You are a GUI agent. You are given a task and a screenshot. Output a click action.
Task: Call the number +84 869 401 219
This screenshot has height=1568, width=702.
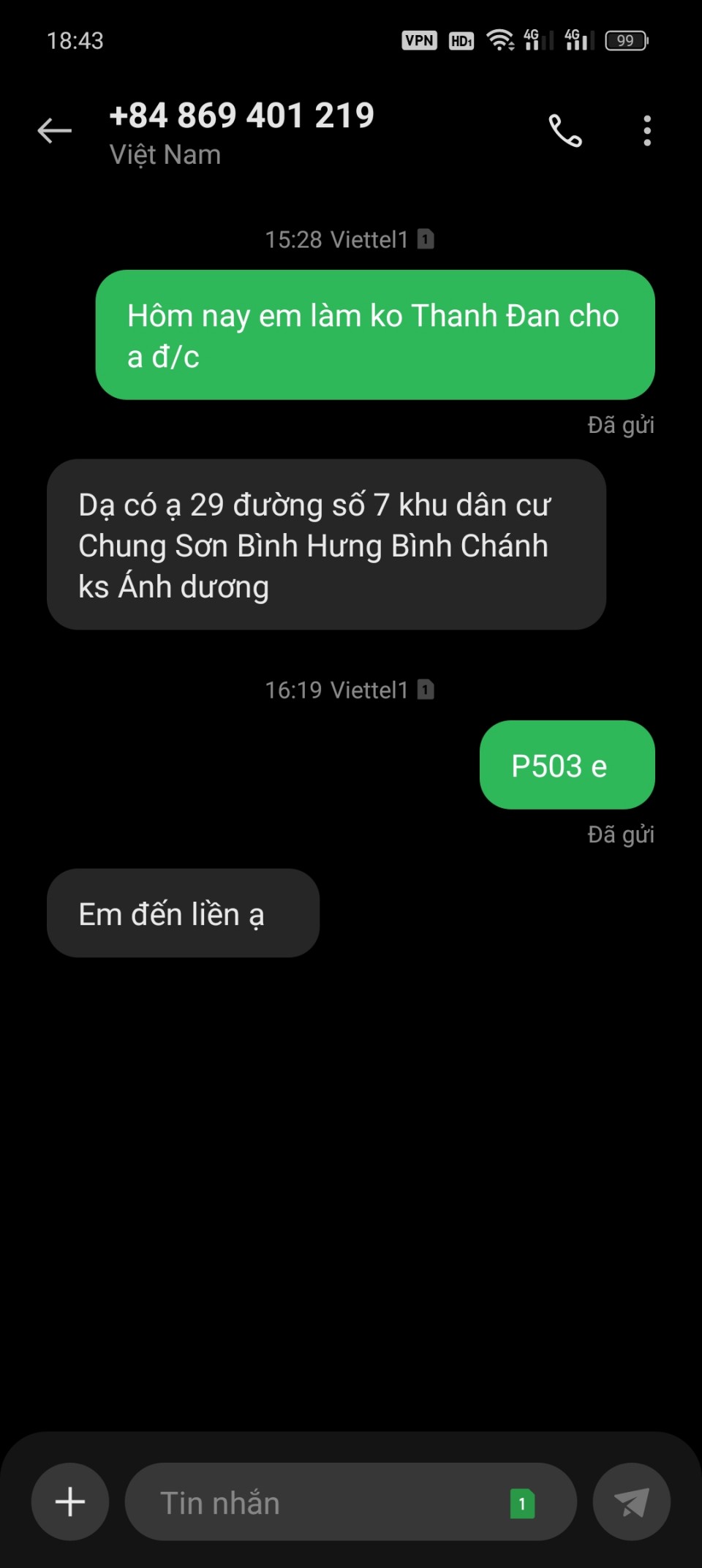[x=565, y=132]
